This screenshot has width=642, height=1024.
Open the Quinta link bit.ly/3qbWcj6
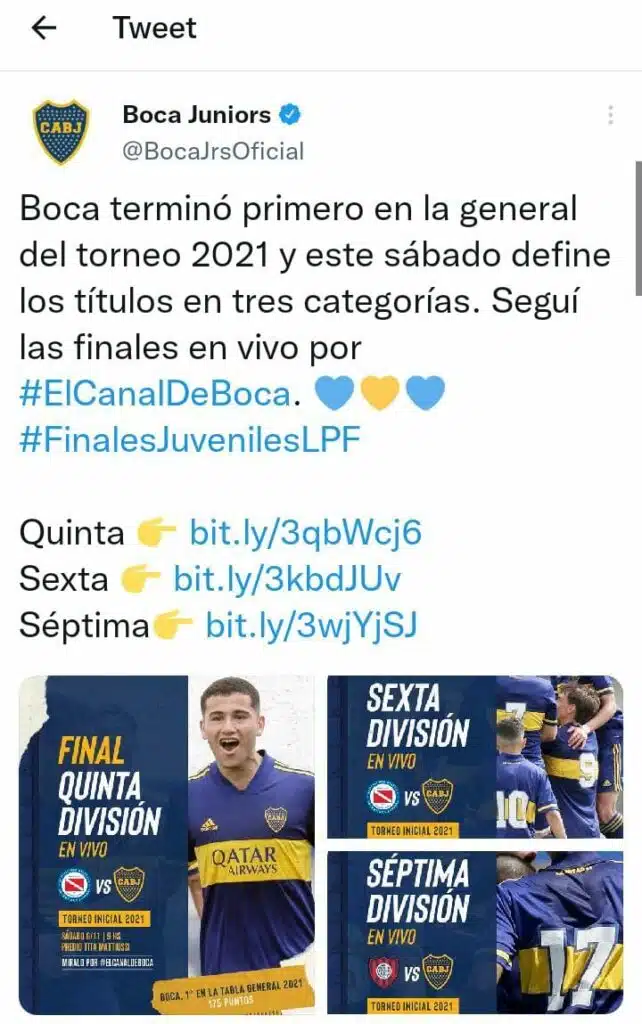click(305, 533)
